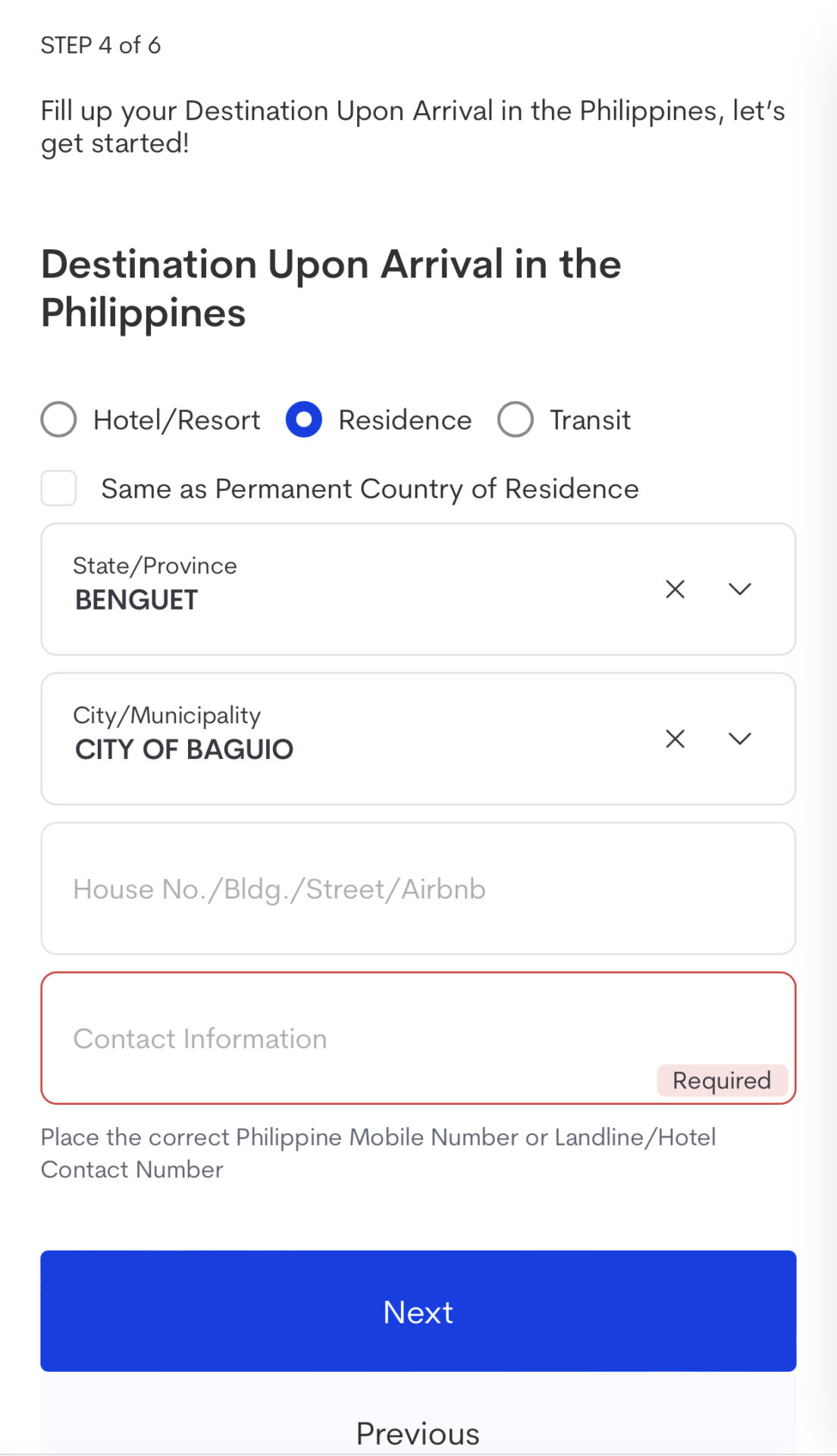837x1456 pixels.
Task: Clear the State/Province BENGUET selection
Action: pyautogui.click(x=676, y=589)
